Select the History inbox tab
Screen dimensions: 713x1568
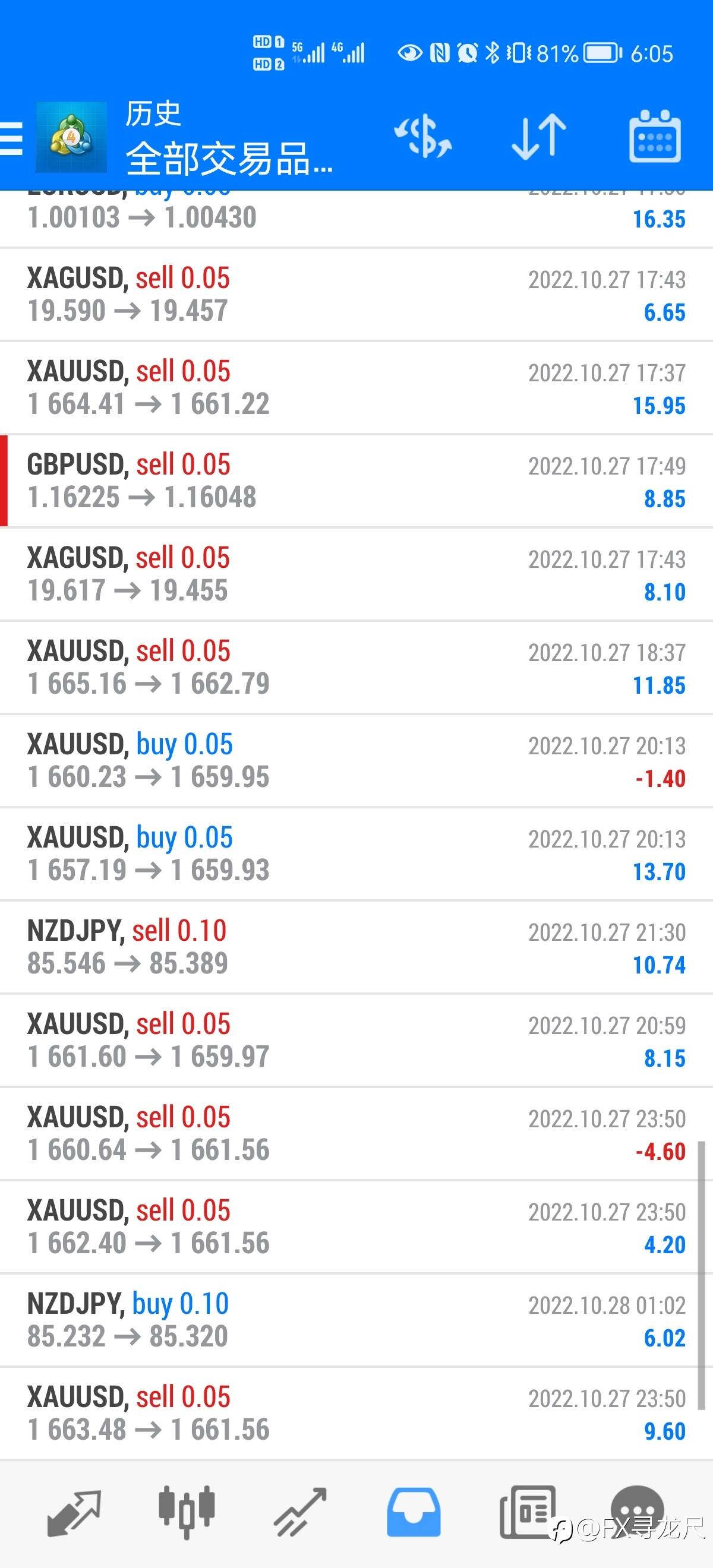coord(414,1514)
